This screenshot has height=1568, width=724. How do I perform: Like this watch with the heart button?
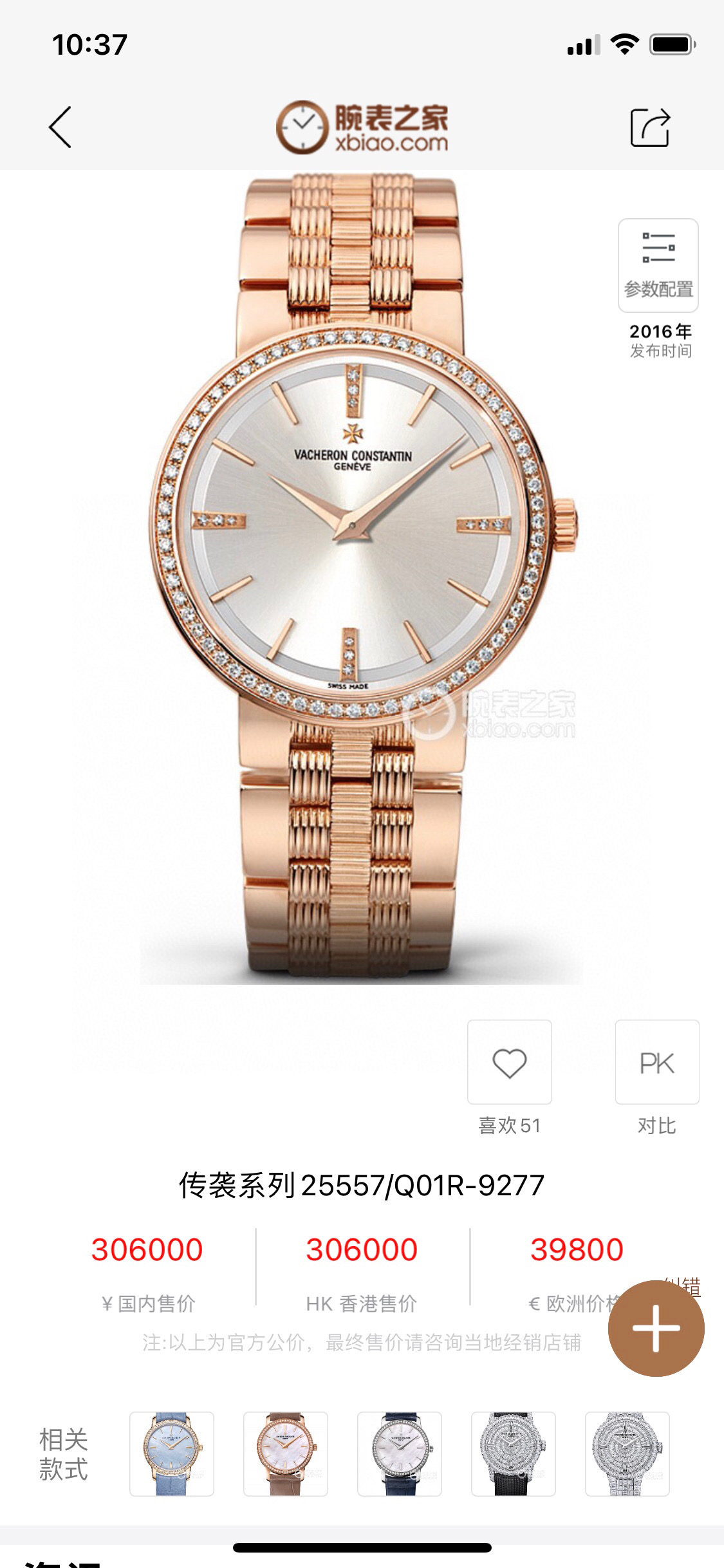509,1061
